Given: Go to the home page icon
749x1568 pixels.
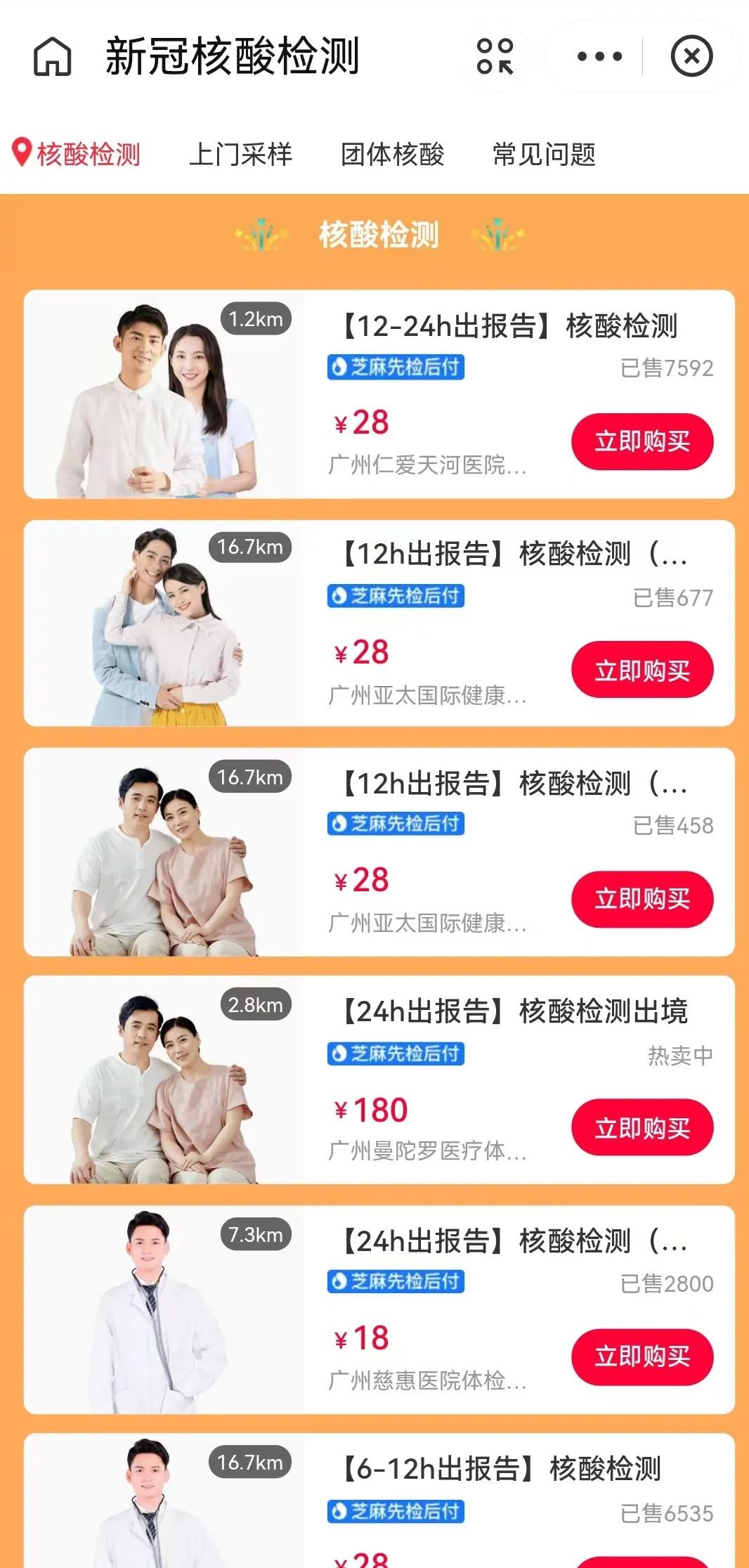Looking at the screenshot, I should (53, 56).
